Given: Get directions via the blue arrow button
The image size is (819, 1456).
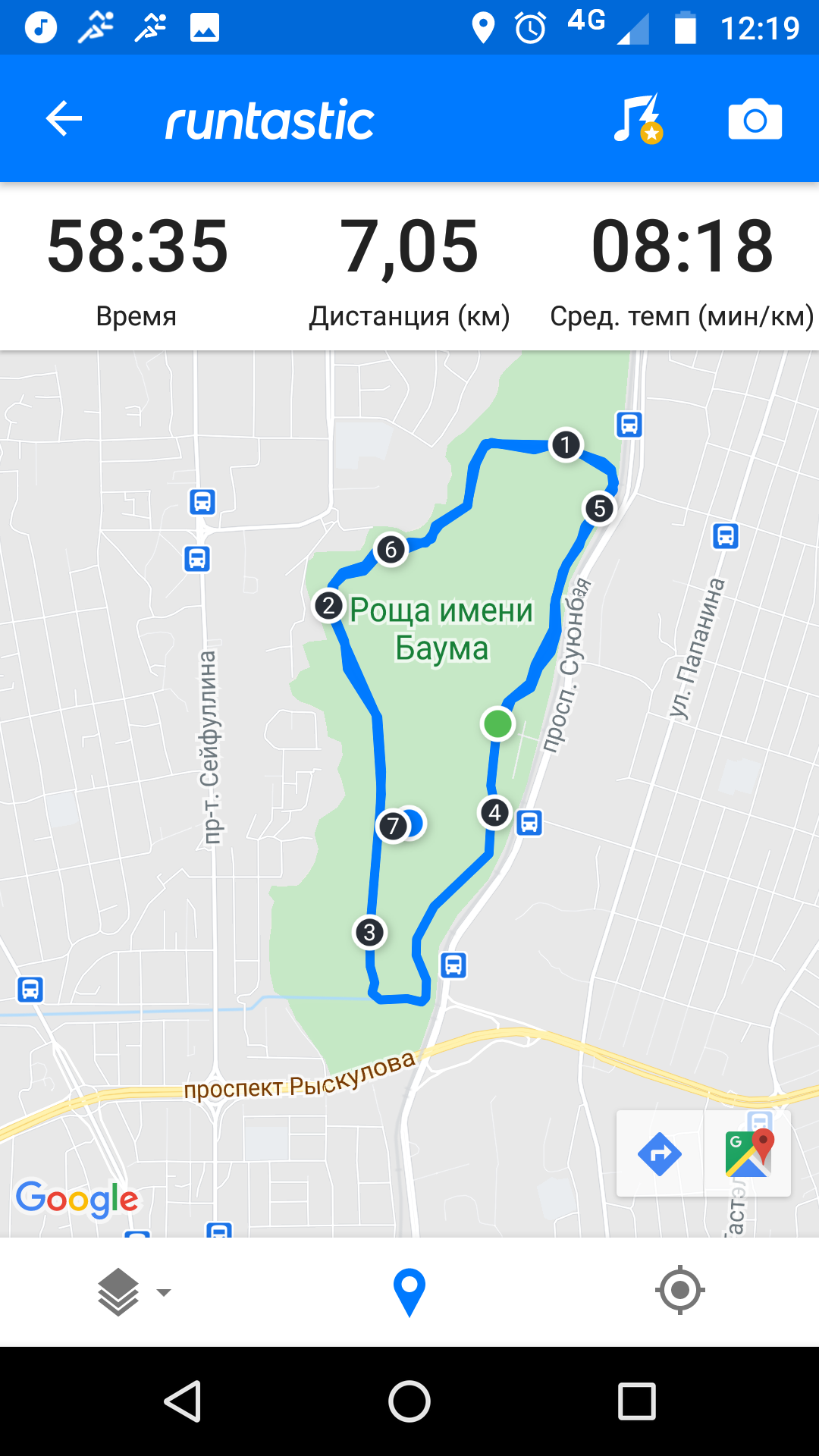Looking at the screenshot, I should click(x=659, y=1154).
